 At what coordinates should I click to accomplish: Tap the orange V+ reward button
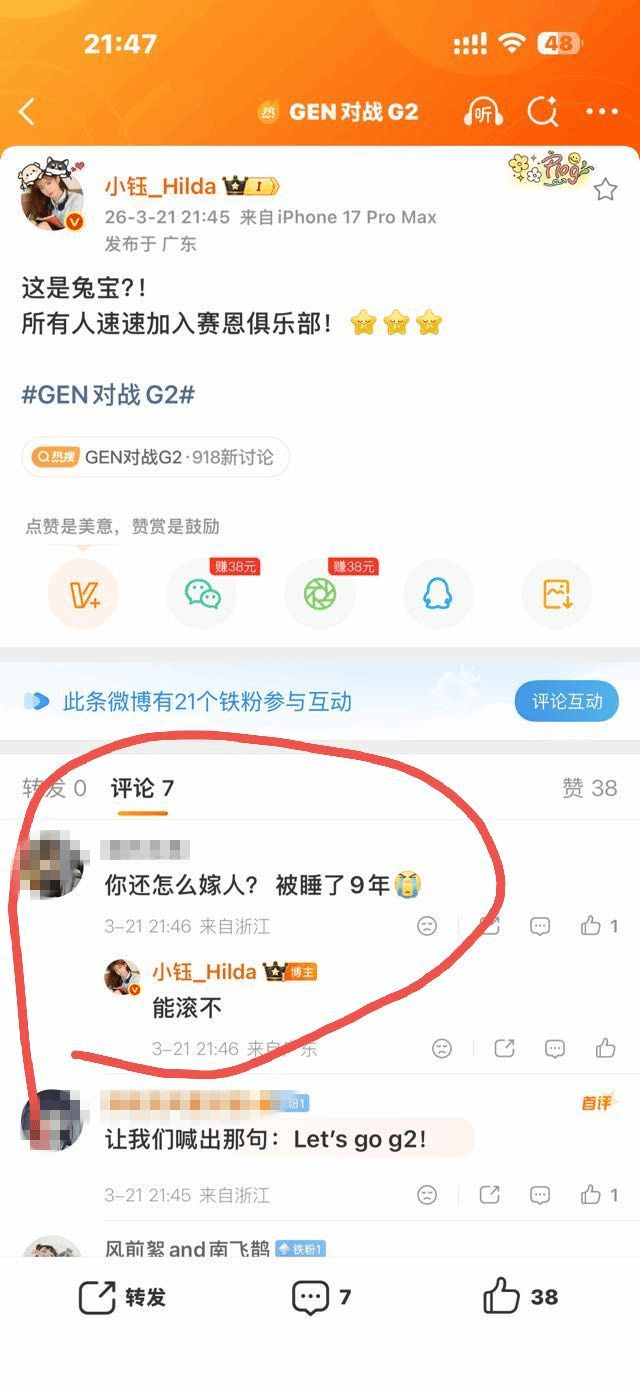point(83,595)
